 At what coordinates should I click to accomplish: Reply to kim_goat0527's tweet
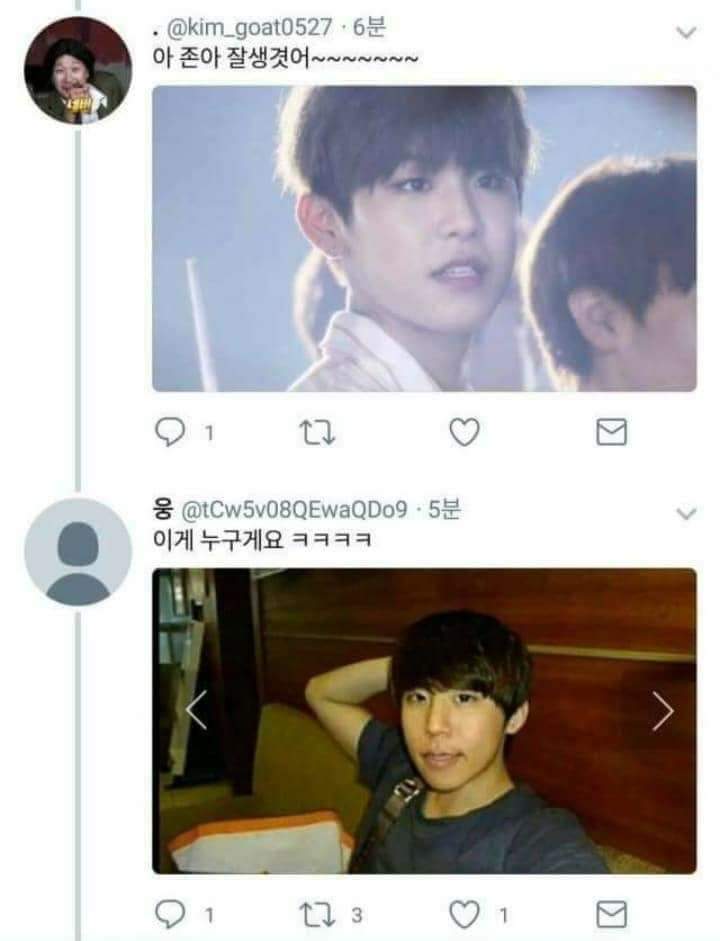coord(170,431)
